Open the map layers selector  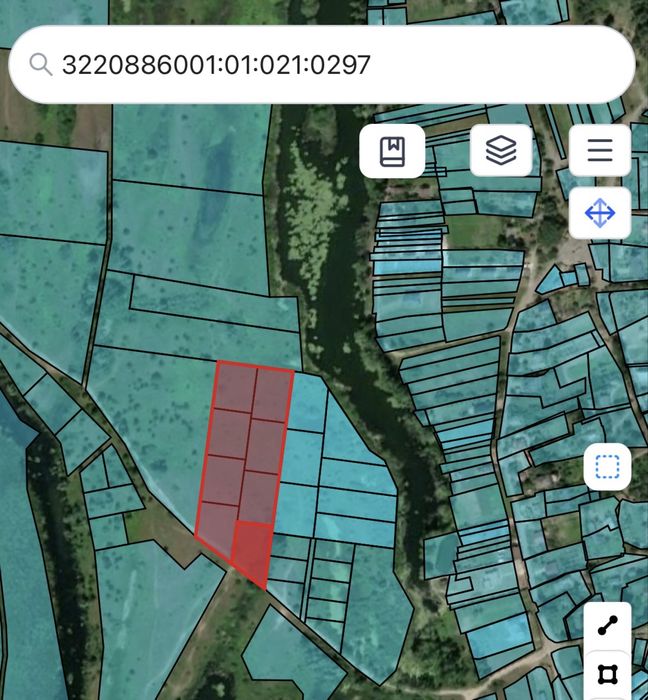[501, 150]
